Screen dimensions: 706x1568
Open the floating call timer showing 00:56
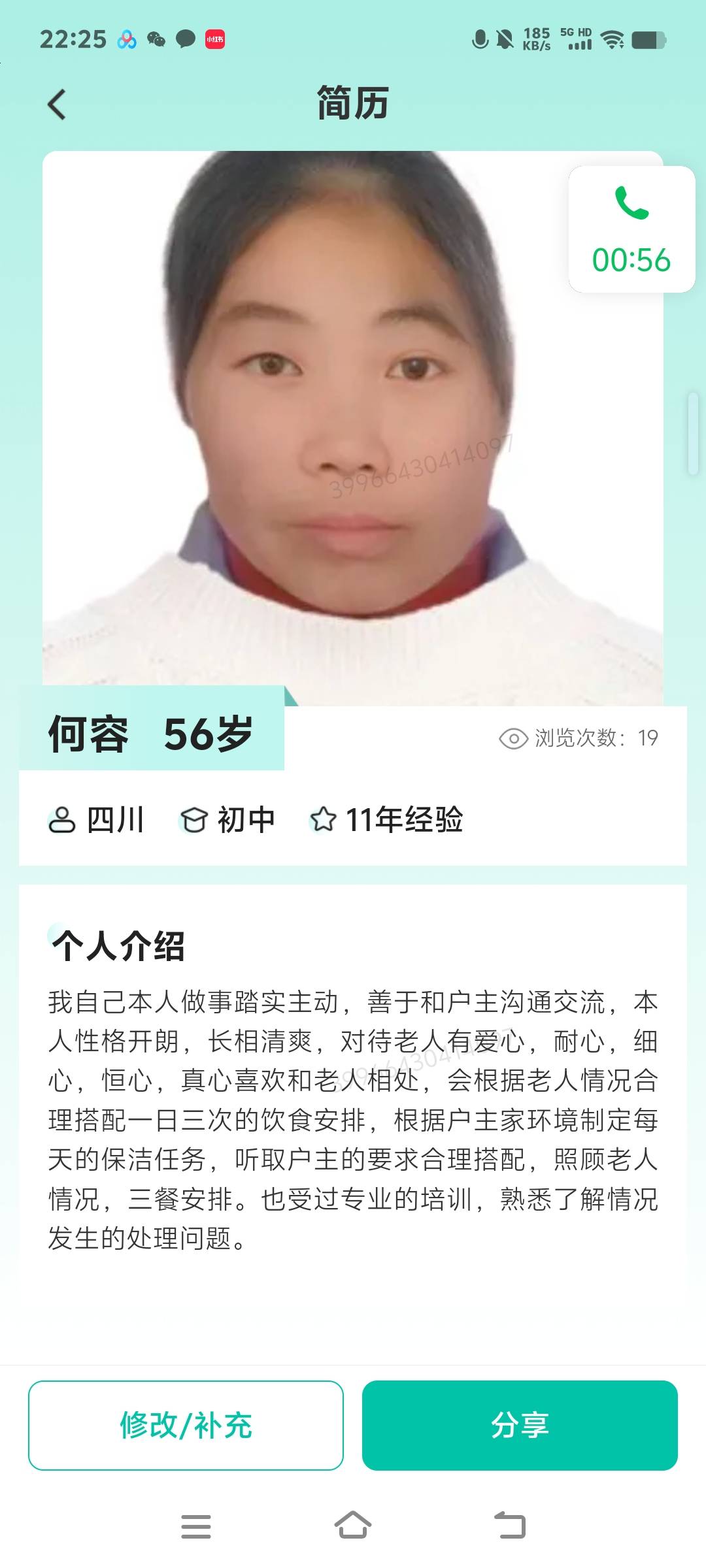tap(631, 229)
